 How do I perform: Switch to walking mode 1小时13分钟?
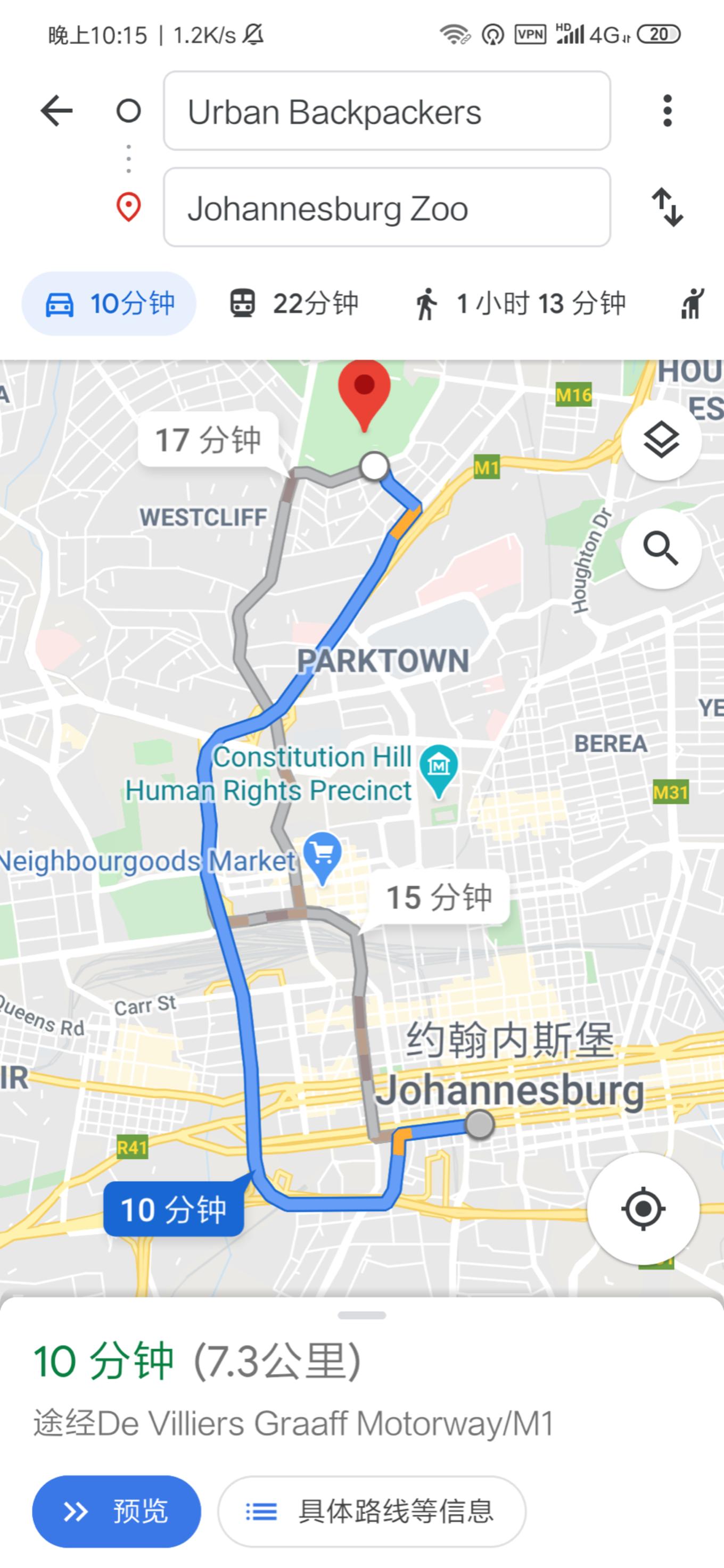(x=520, y=303)
